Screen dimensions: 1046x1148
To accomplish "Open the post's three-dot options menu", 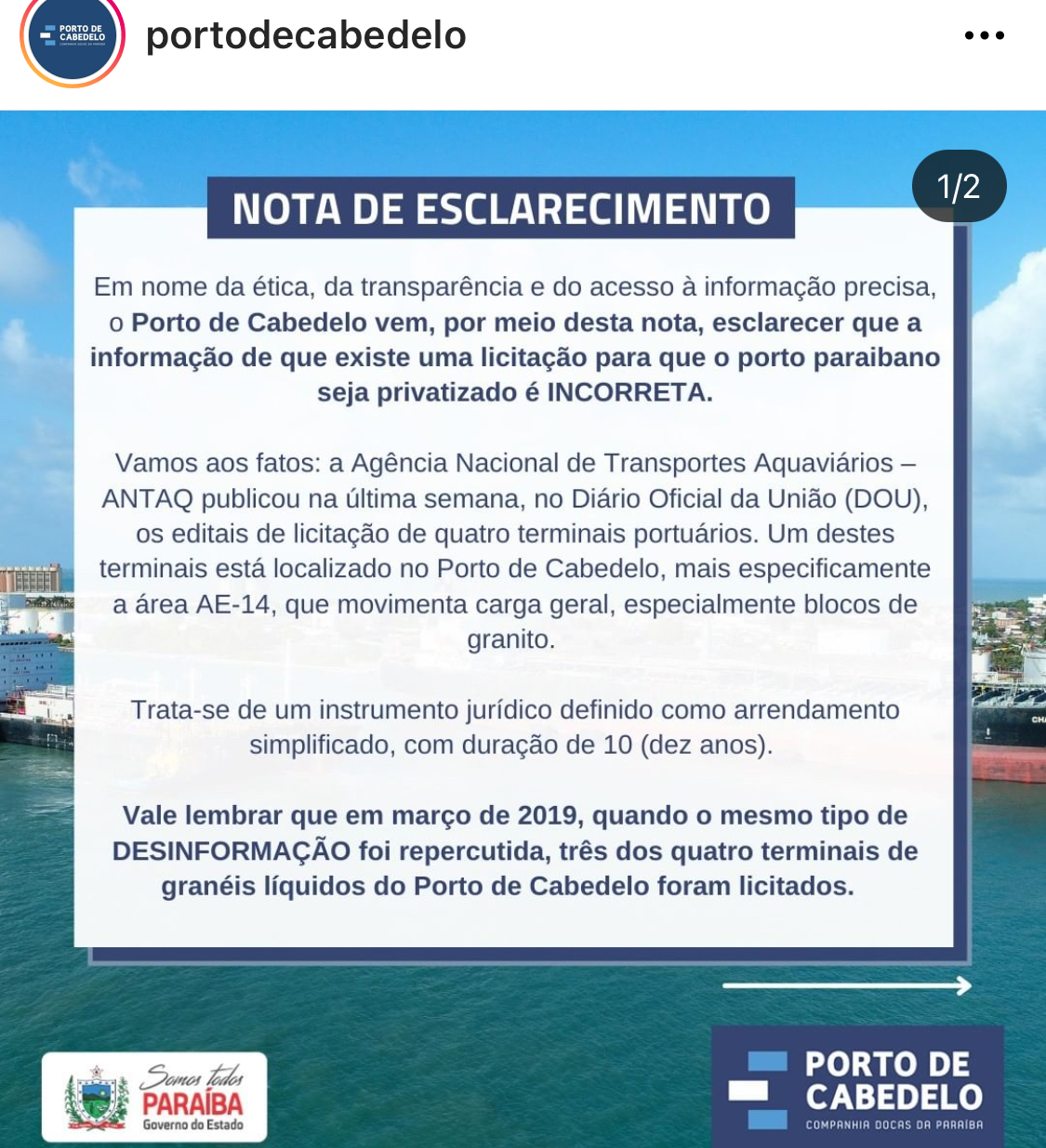I will 984,36.
